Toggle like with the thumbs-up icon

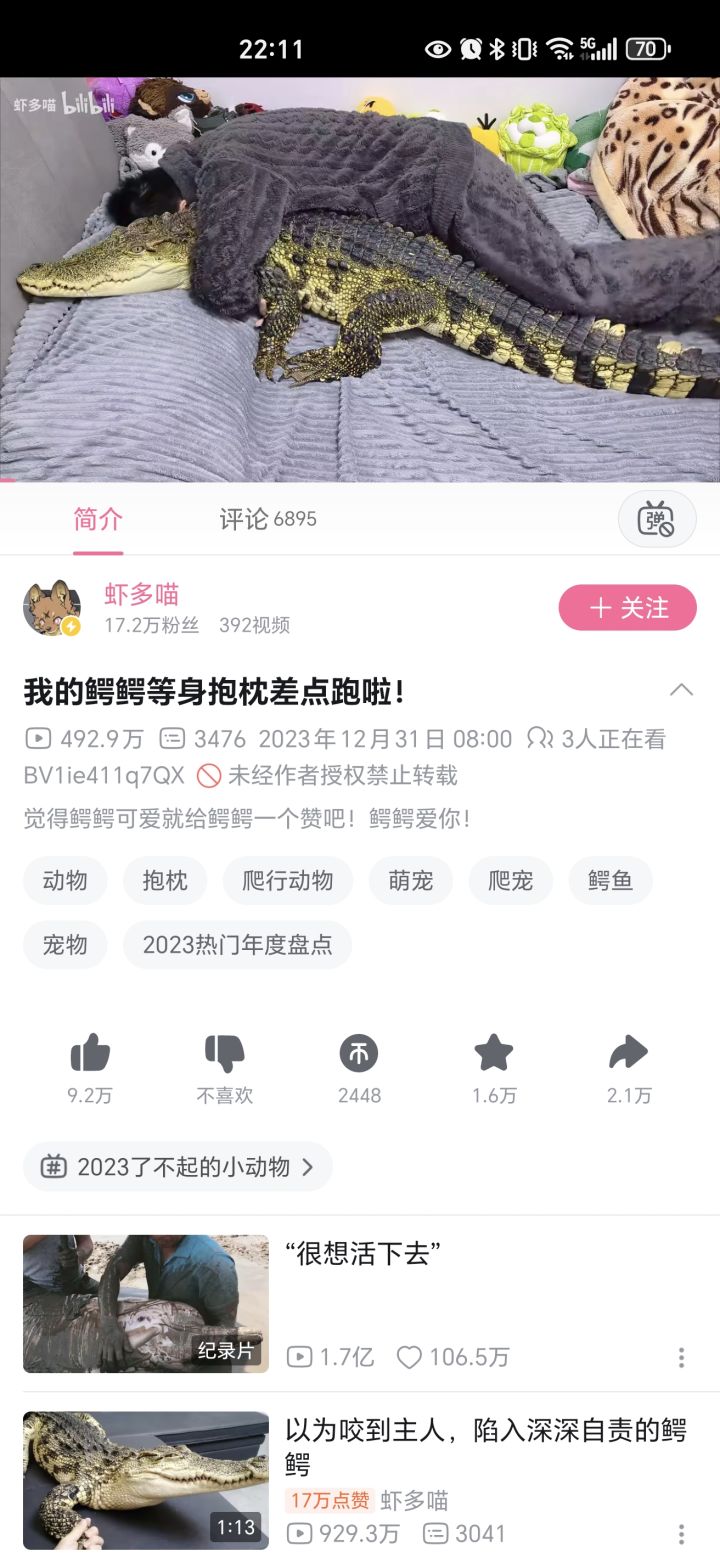(91, 1052)
